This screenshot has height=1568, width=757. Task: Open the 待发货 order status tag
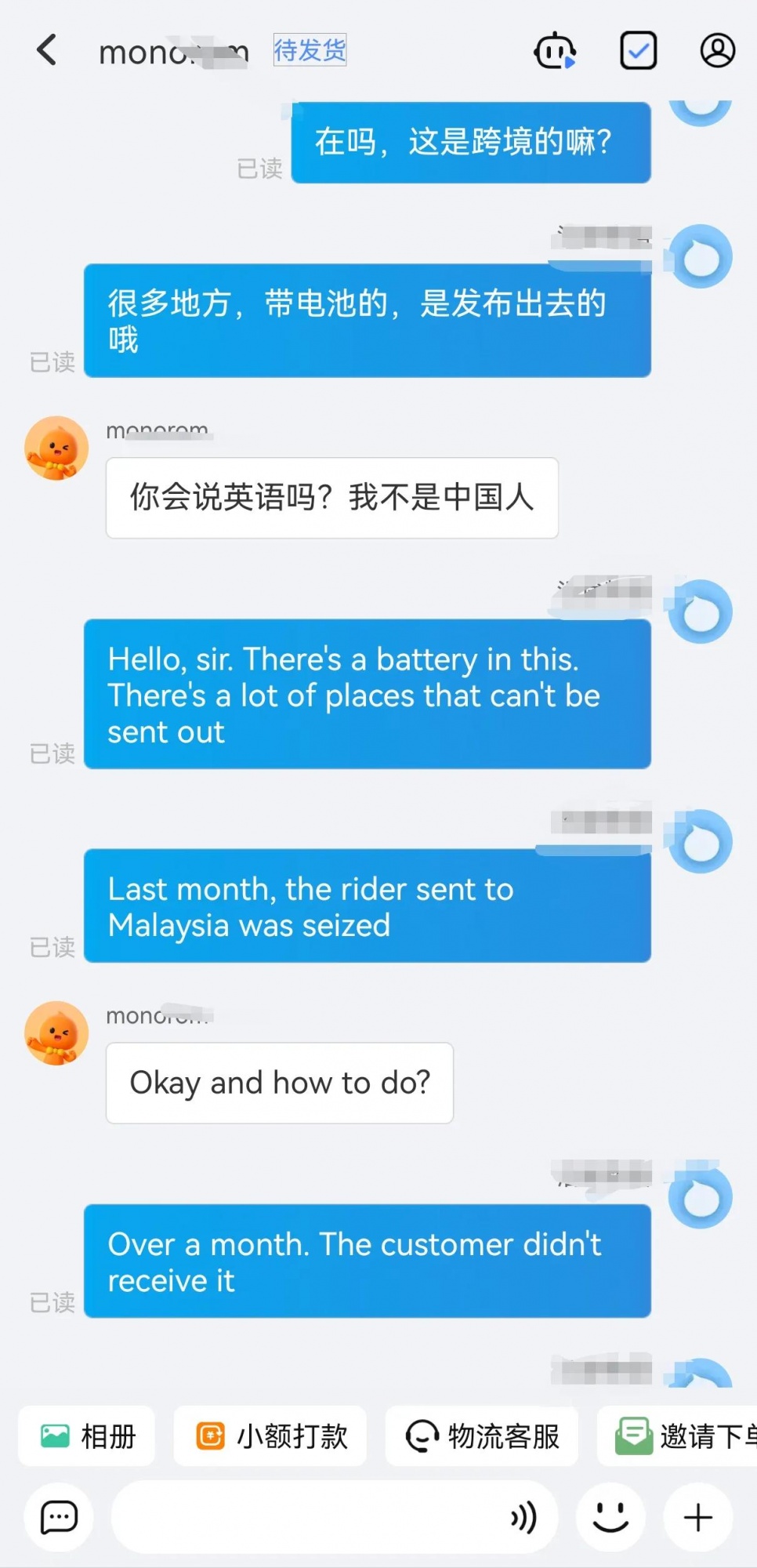coord(310,51)
